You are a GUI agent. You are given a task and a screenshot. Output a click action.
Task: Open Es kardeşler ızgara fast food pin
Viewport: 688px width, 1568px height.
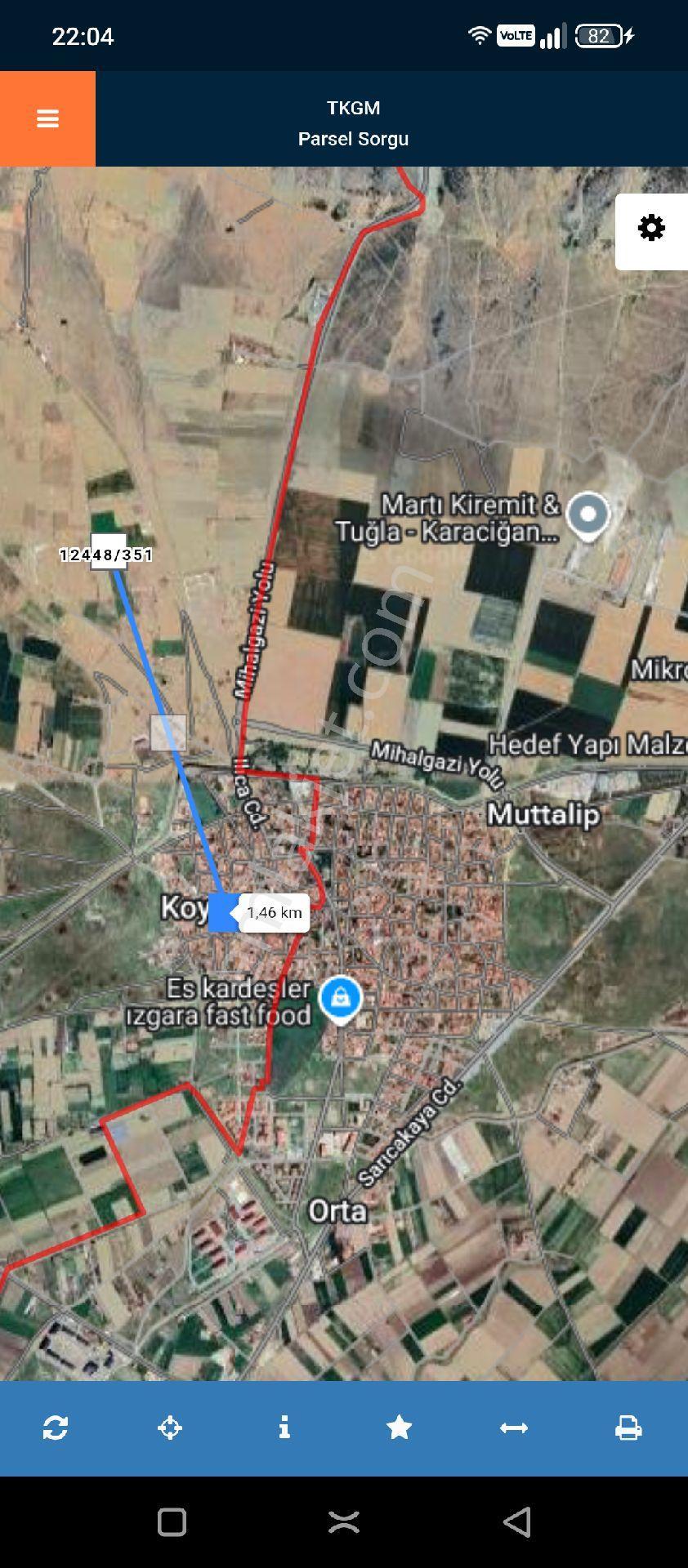tap(341, 1000)
